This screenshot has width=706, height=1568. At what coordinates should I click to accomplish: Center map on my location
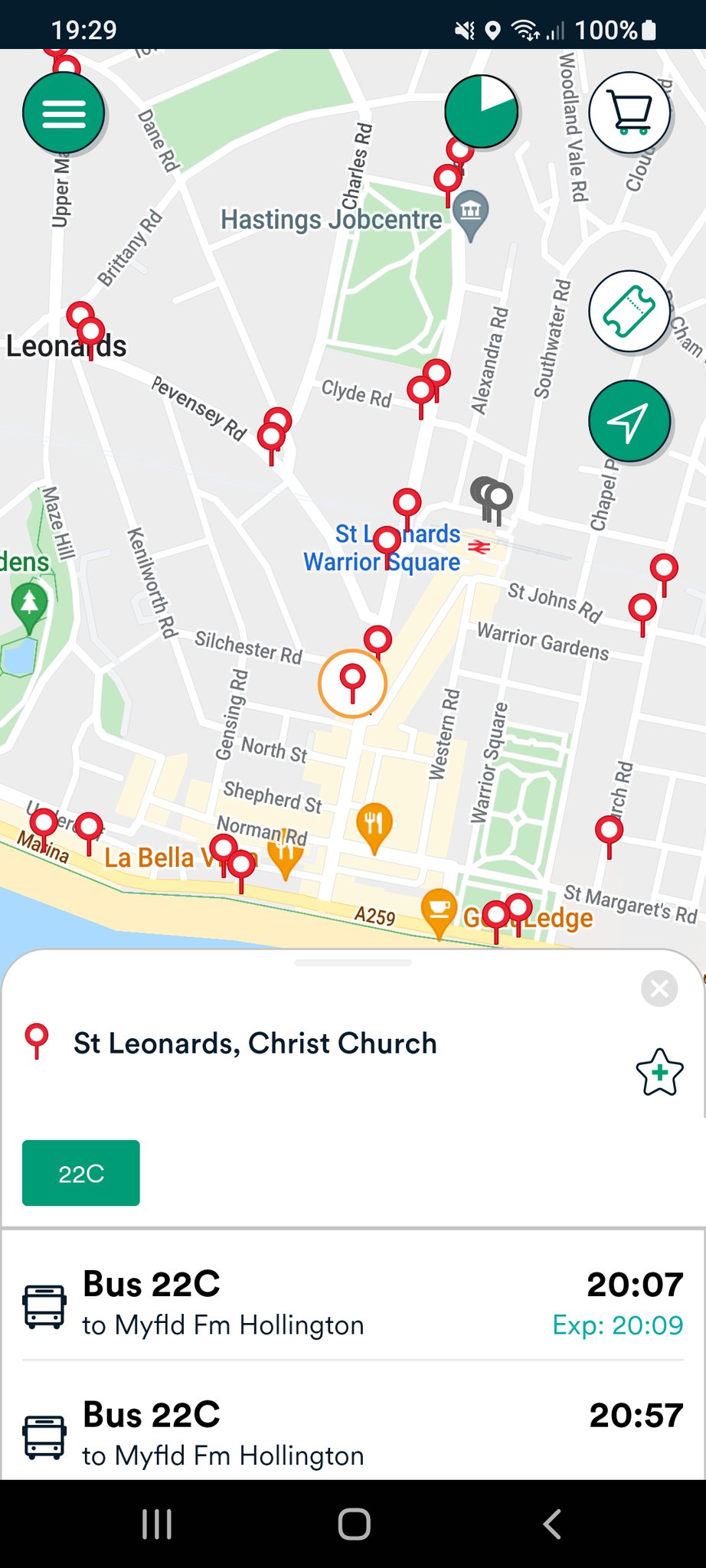click(629, 421)
